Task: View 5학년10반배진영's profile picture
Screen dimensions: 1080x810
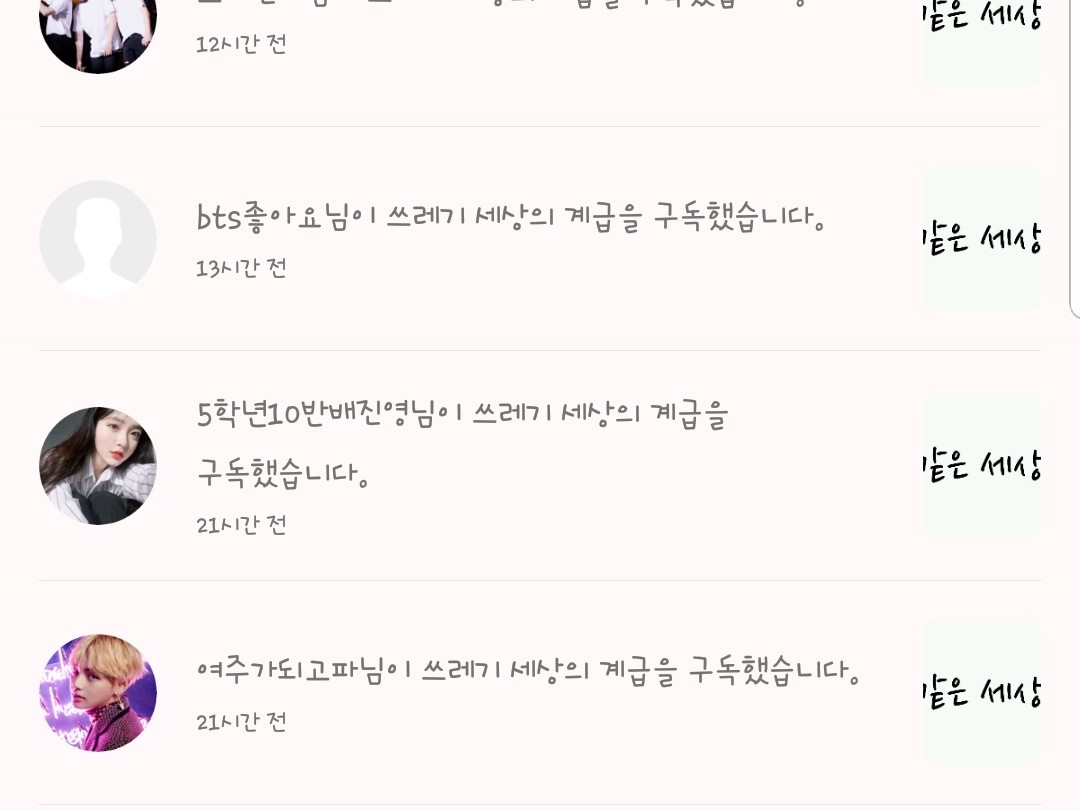Action: point(98,466)
